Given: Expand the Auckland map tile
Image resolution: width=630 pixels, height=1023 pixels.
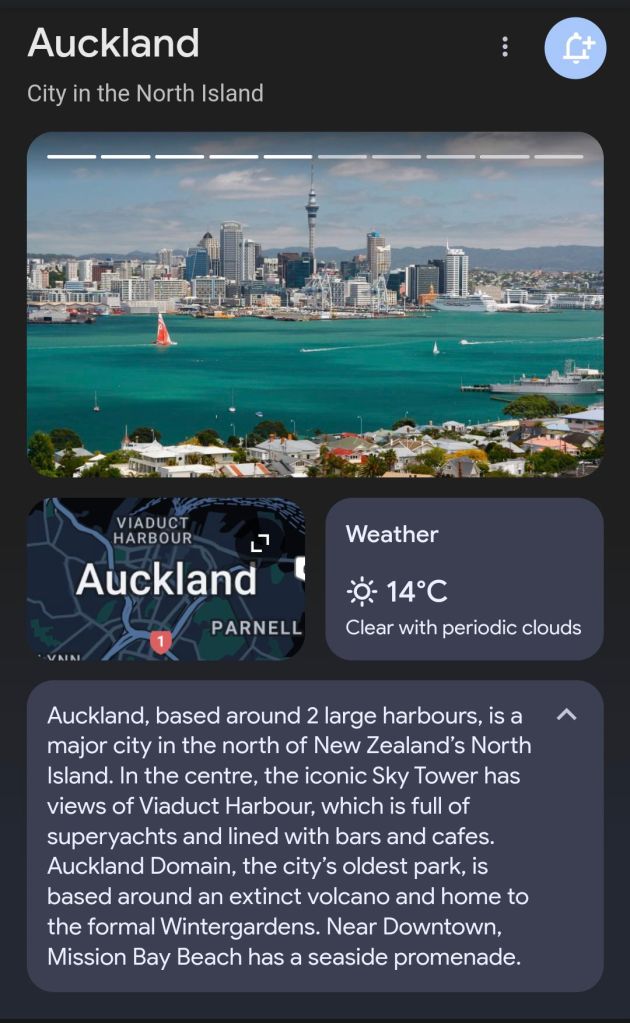Looking at the screenshot, I should [x=259, y=543].
